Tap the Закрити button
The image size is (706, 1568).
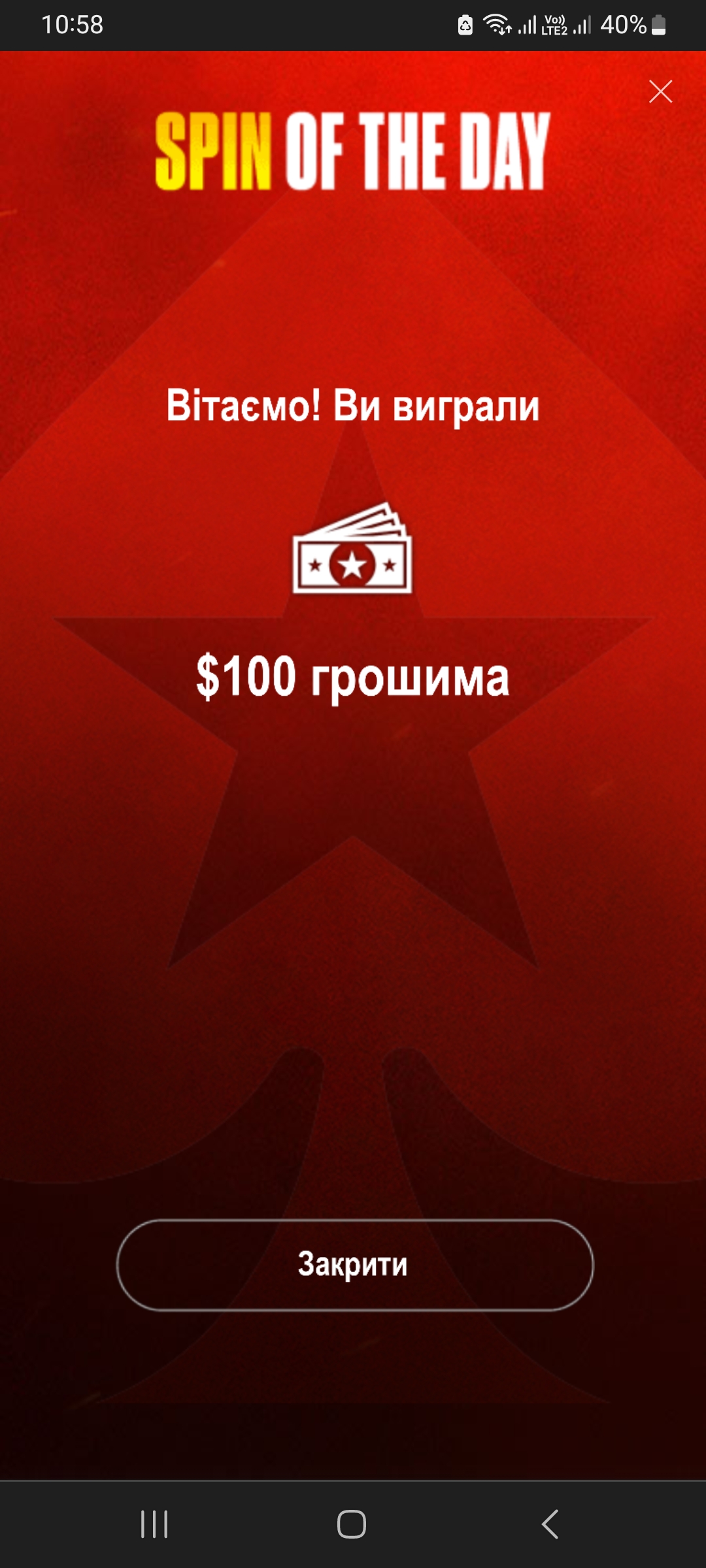click(355, 1265)
